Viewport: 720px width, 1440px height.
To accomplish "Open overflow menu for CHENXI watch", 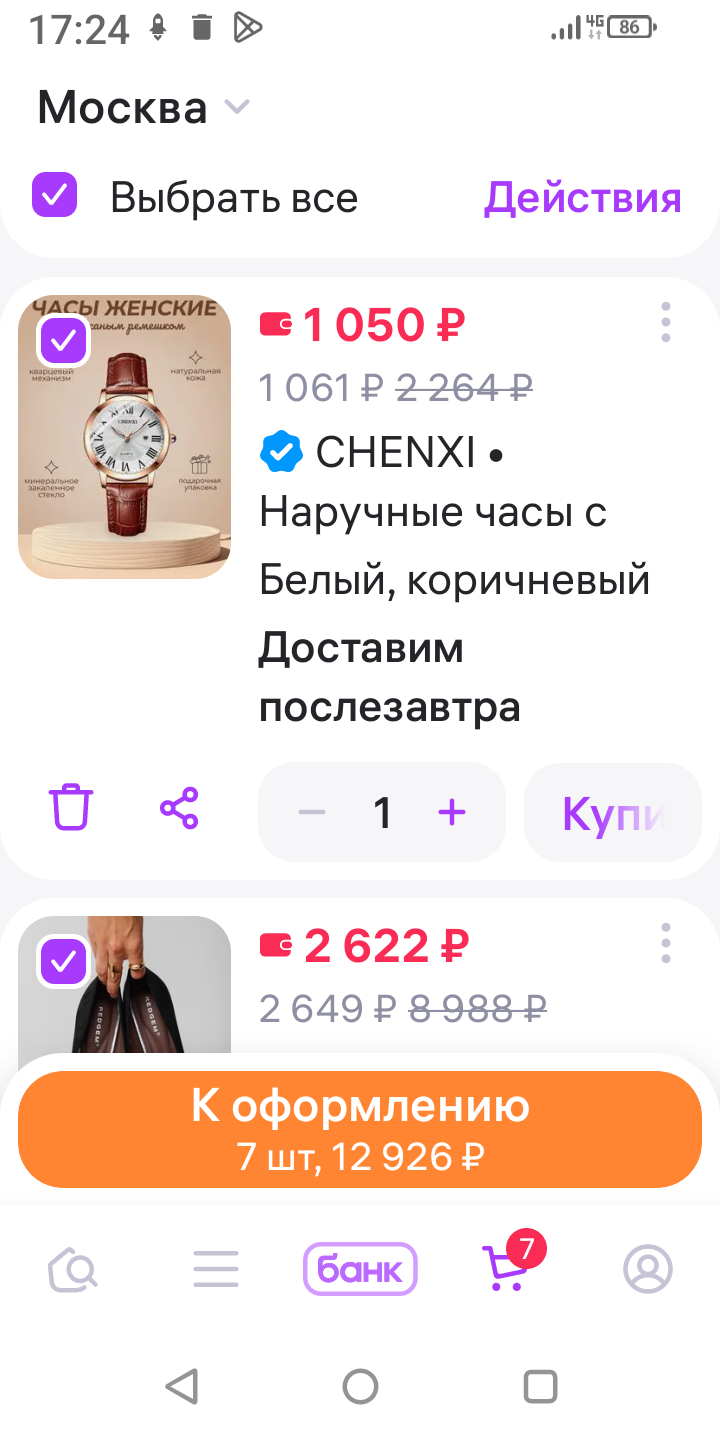I will tap(666, 323).
